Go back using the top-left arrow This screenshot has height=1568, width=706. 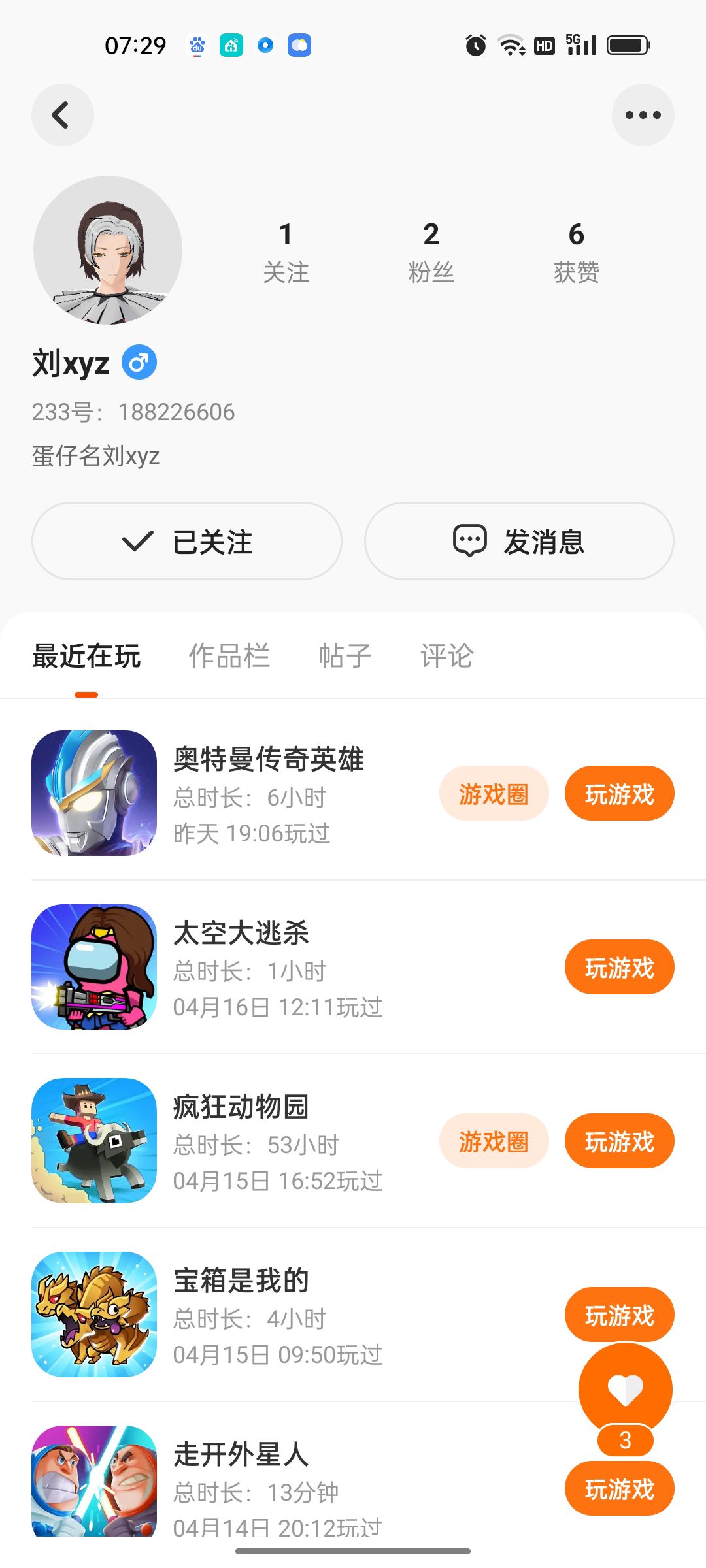(62, 115)
